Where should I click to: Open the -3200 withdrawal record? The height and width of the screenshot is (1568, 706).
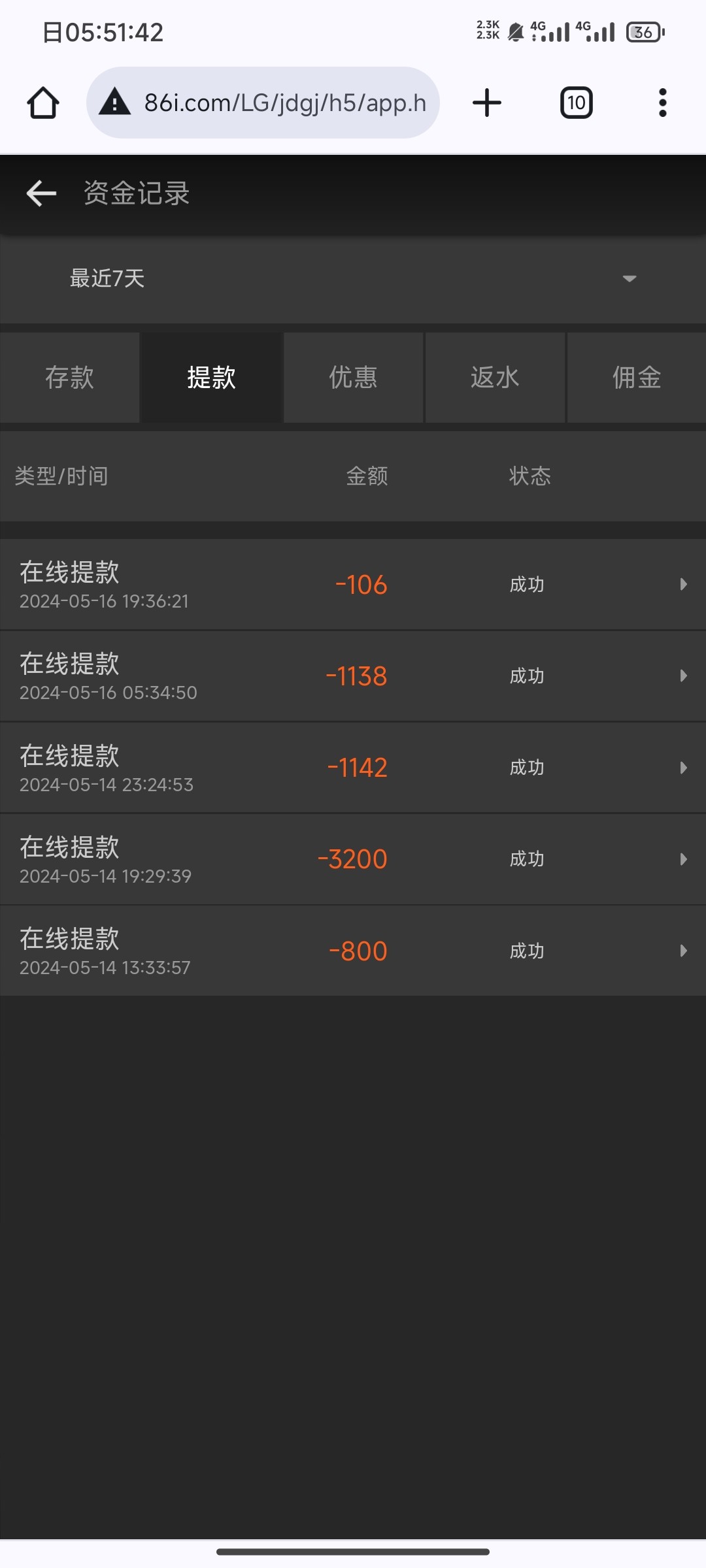point(353,859)
